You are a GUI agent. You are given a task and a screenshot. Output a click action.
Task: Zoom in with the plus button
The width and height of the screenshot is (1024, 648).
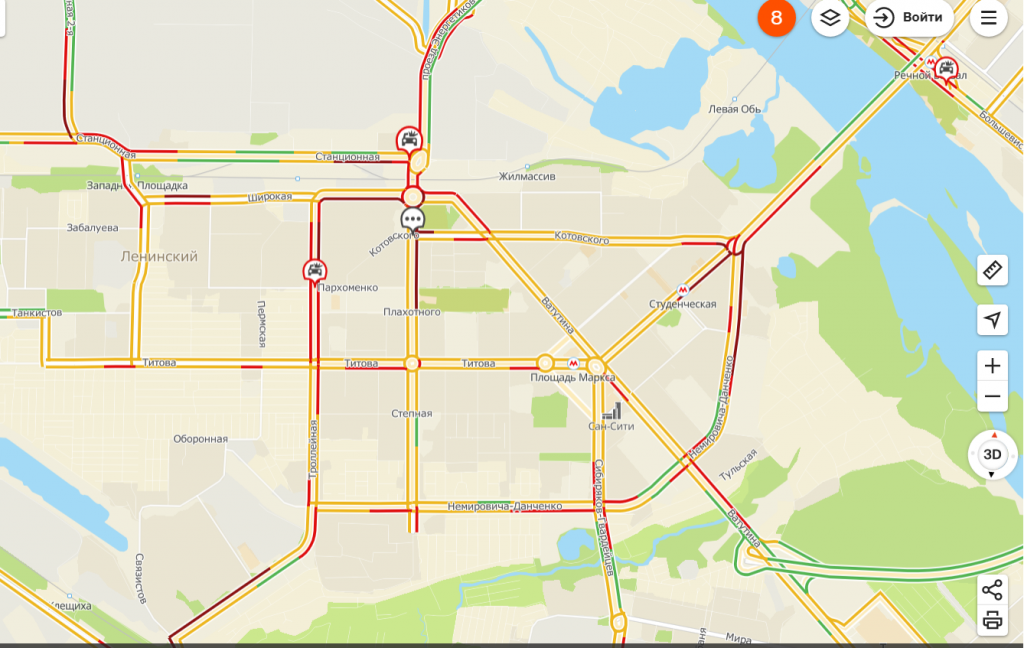(992, 366)
